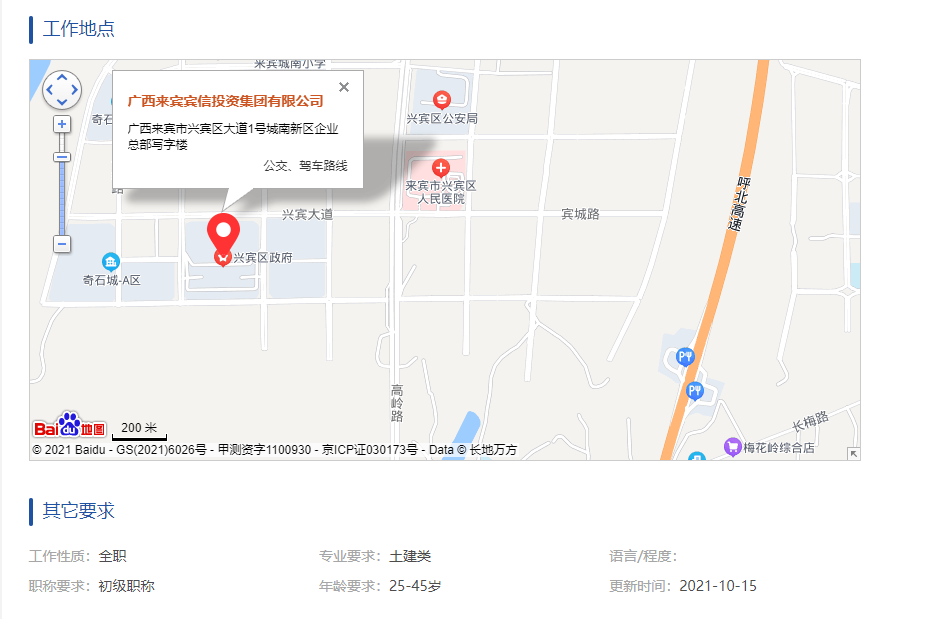
Task: Toggle the overview map corner arrow
Action: 853,453
